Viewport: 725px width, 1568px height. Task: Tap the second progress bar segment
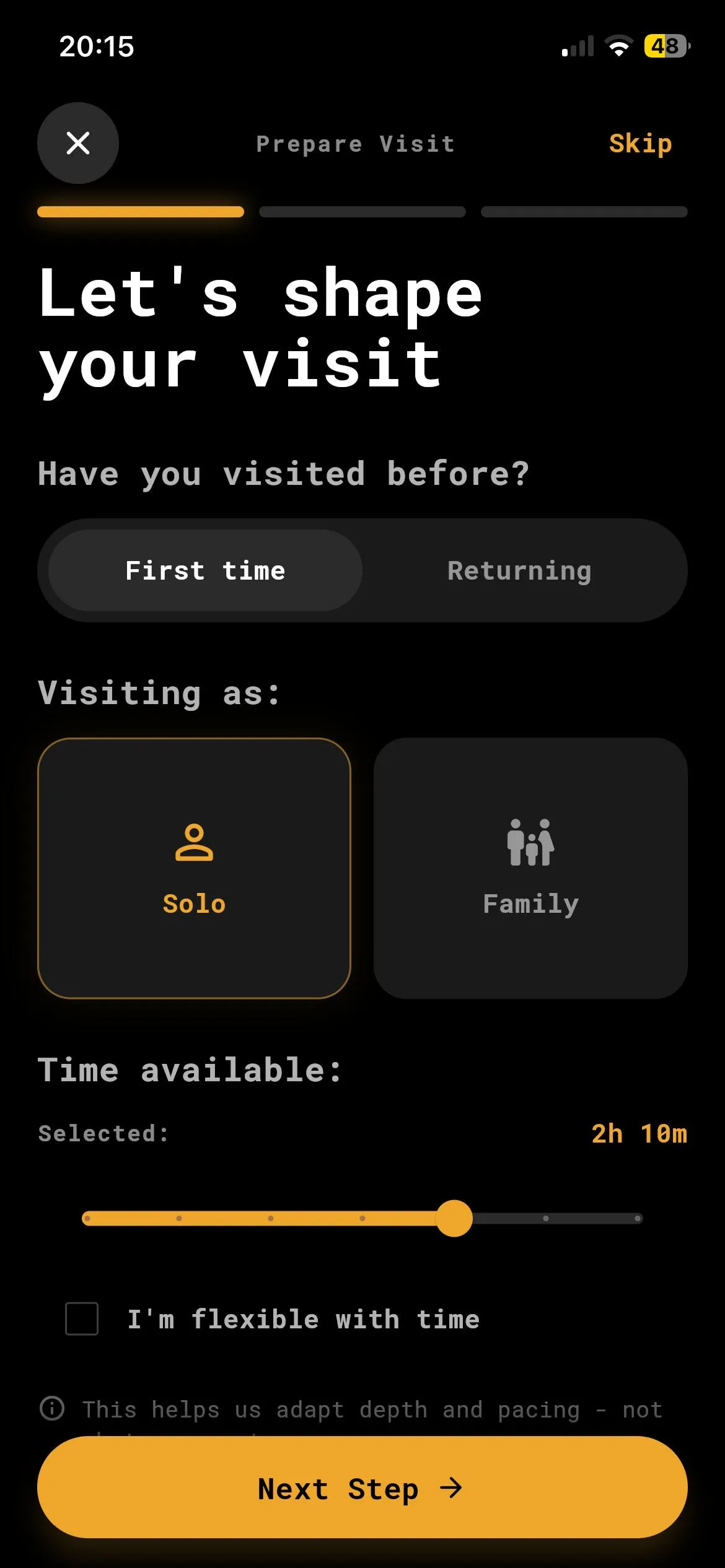point(362,212)
